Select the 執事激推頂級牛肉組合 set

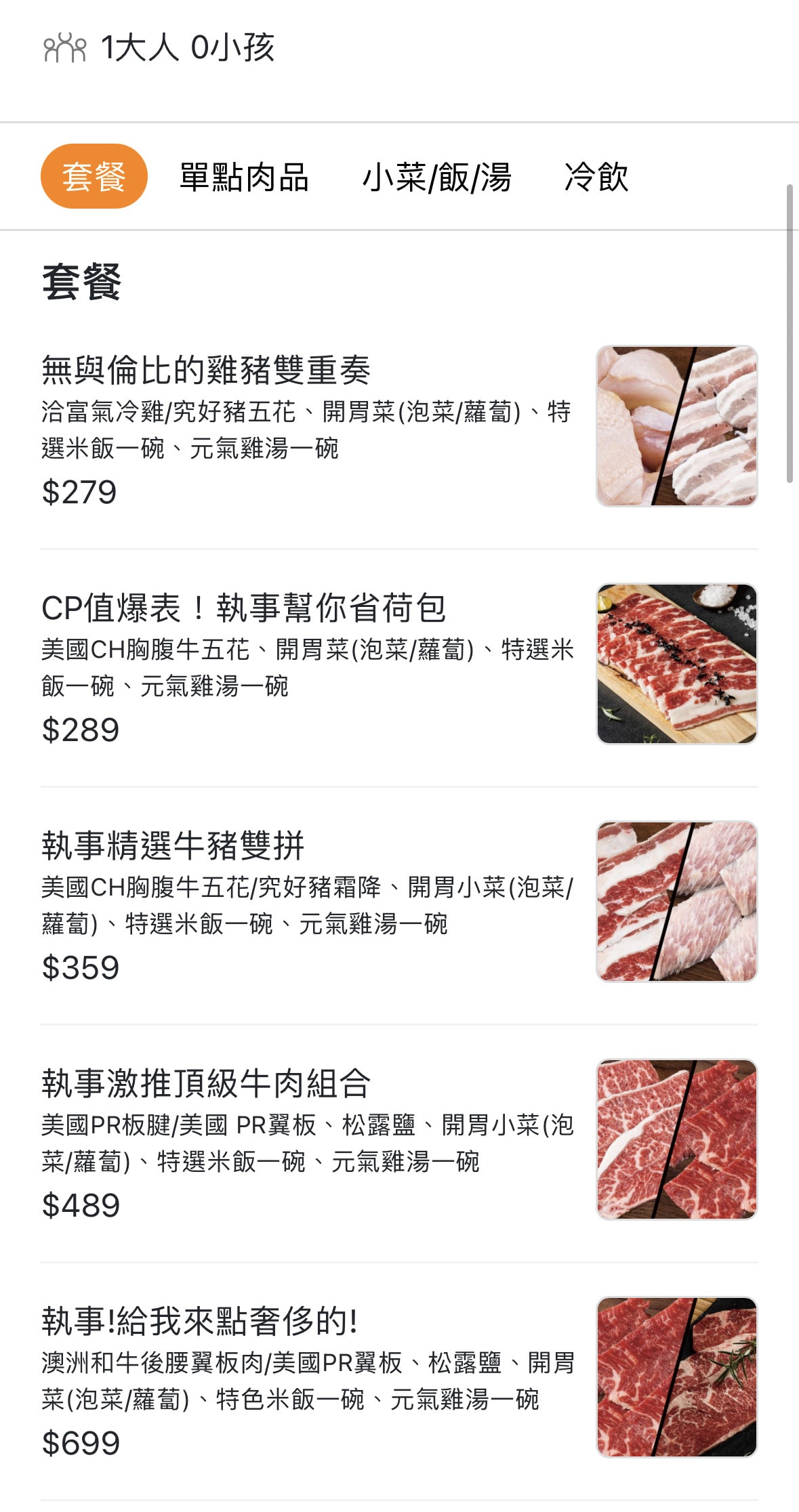[x=206, y=1083]
